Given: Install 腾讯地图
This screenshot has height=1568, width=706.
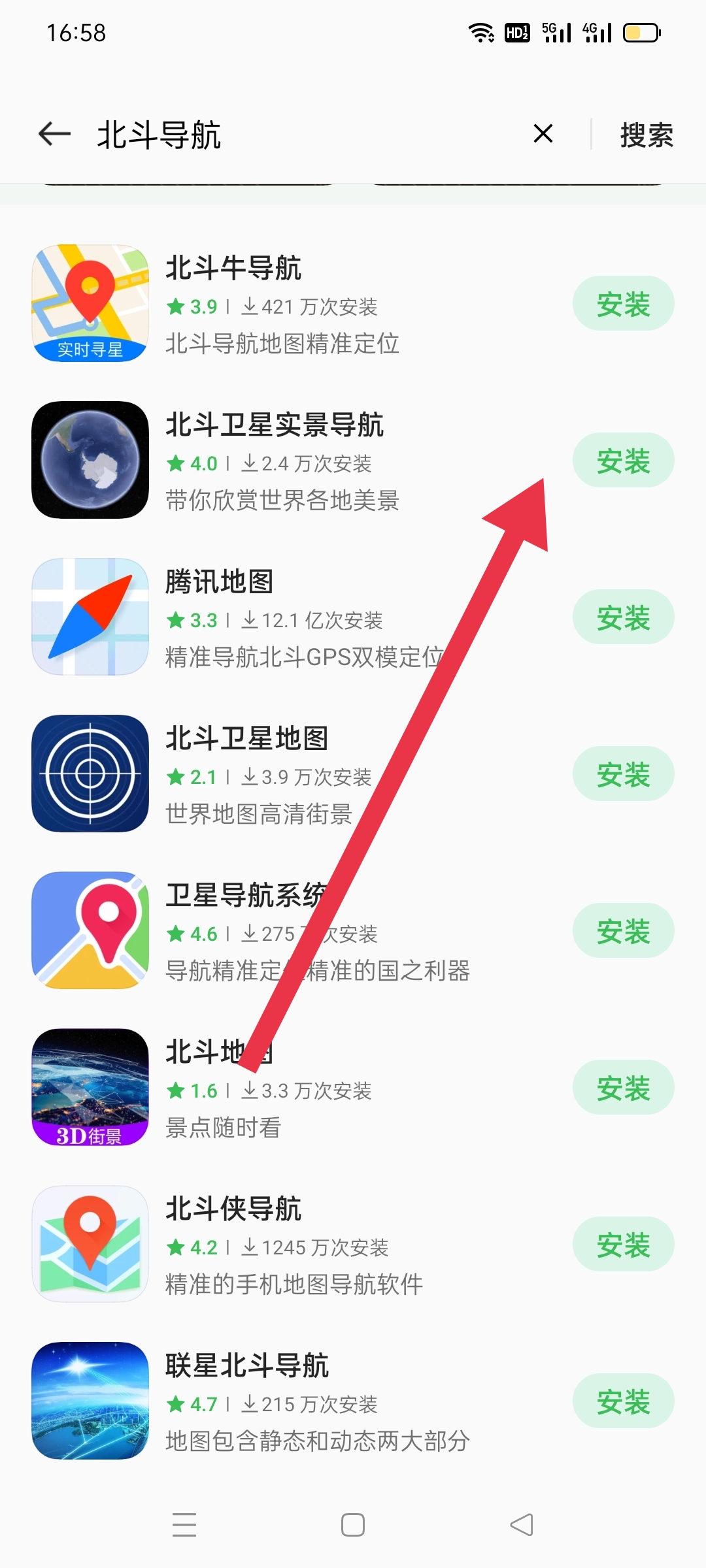Looking at the screenshot, I should 623,617.
